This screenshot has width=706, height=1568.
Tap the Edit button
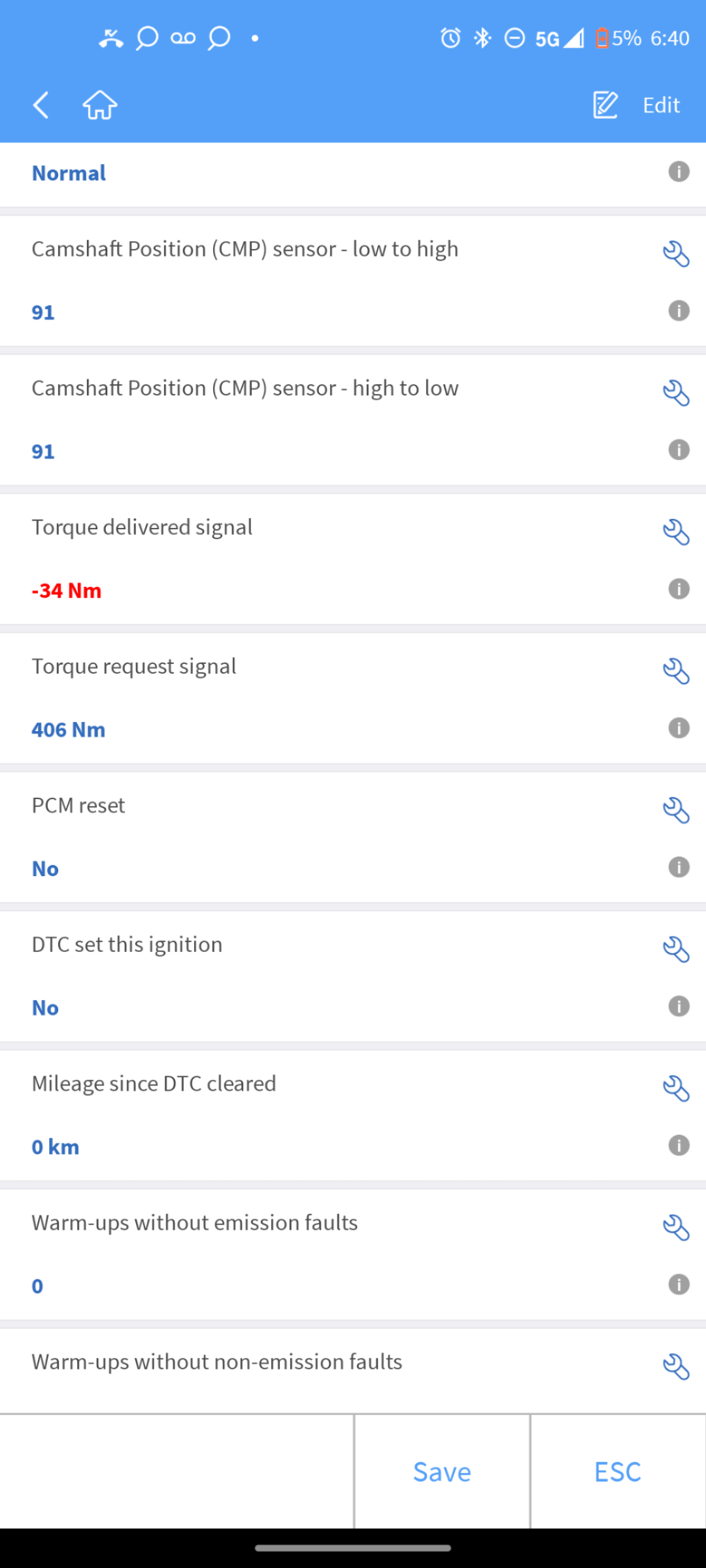637,105
